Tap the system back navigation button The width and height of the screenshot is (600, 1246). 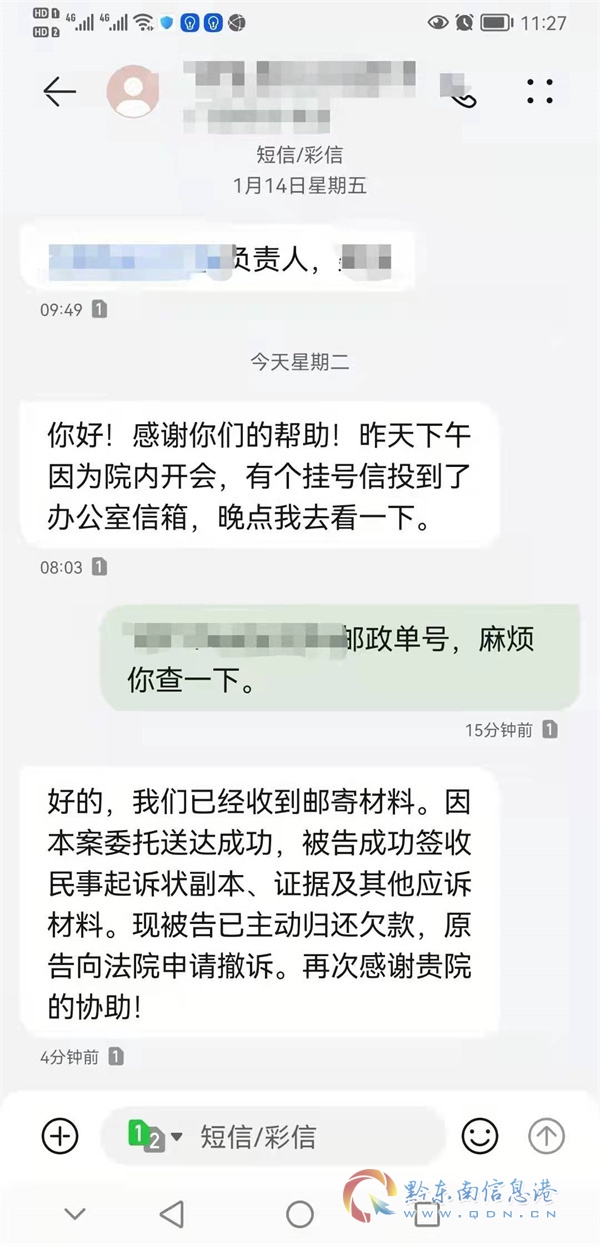click(172, 1214)
